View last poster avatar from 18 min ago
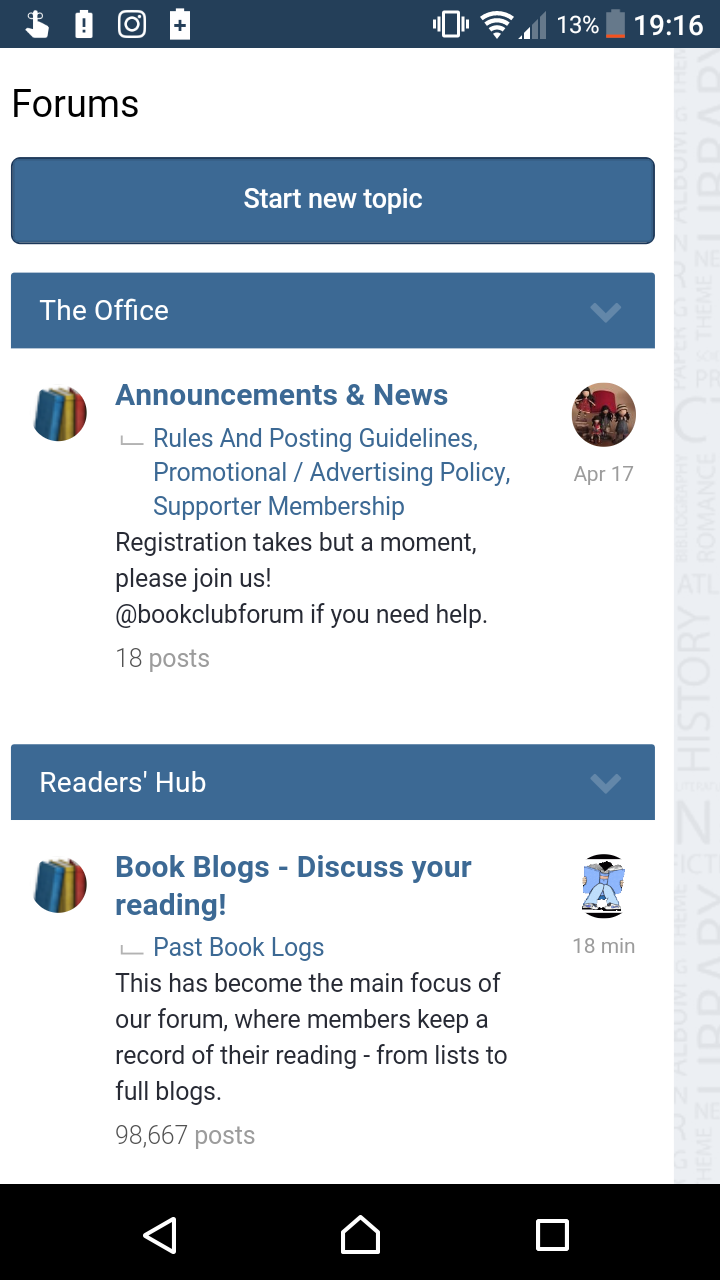This screenshot has width=720, height=1280. (604, 887)
